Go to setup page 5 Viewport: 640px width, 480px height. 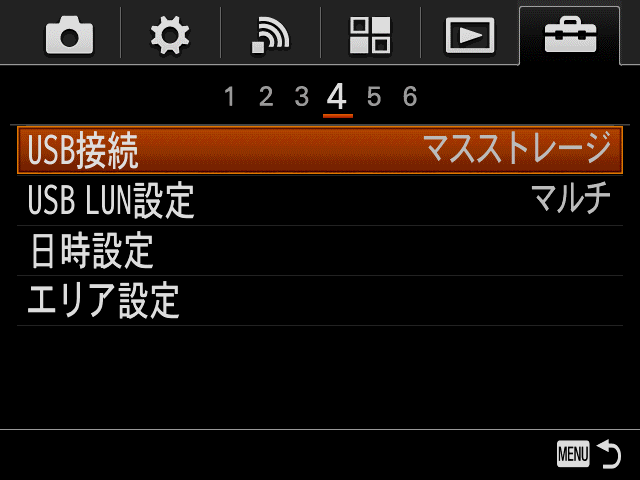pyautogui.click(x=374, y=97)
